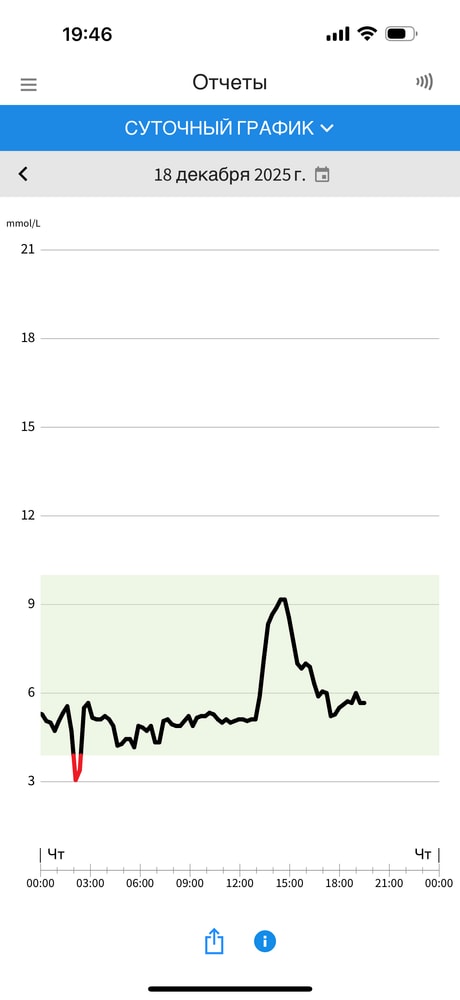Open the calendar date picker

click(x=323, y=174)
